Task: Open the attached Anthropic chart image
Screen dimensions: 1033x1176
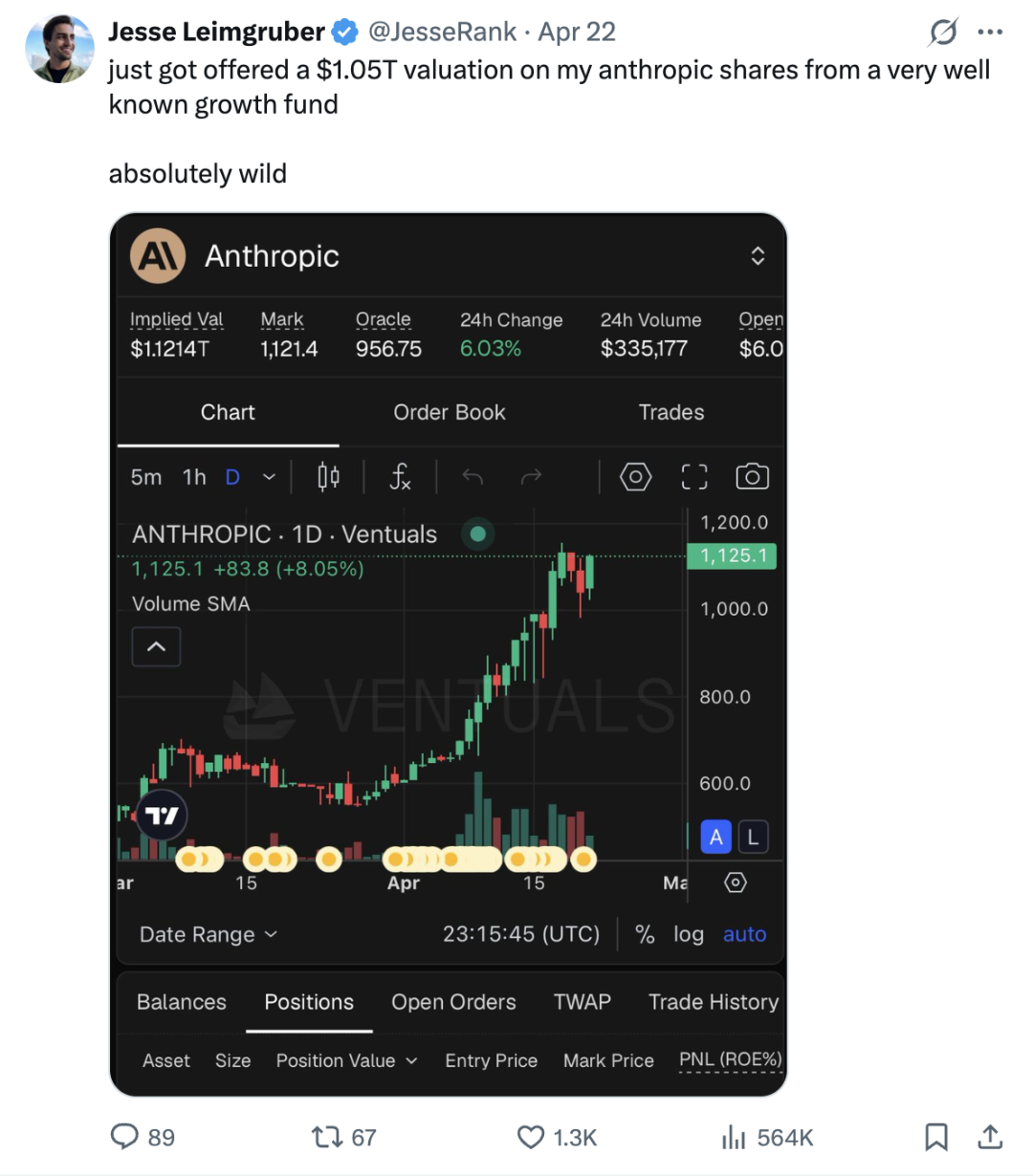Action: [x=448, y=654]
